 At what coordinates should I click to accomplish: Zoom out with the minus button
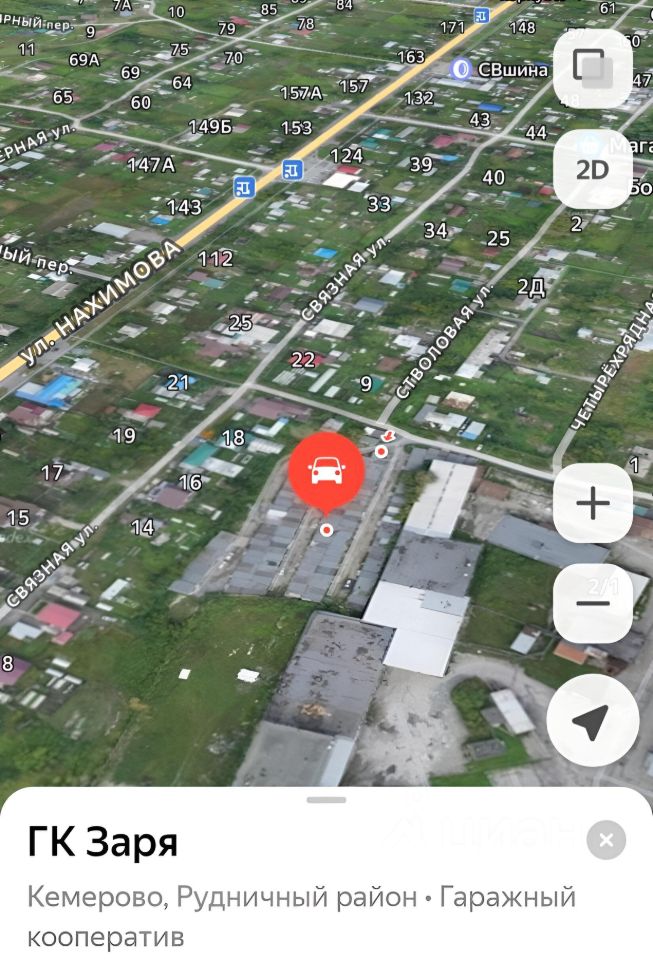click(x=592, y=603)
